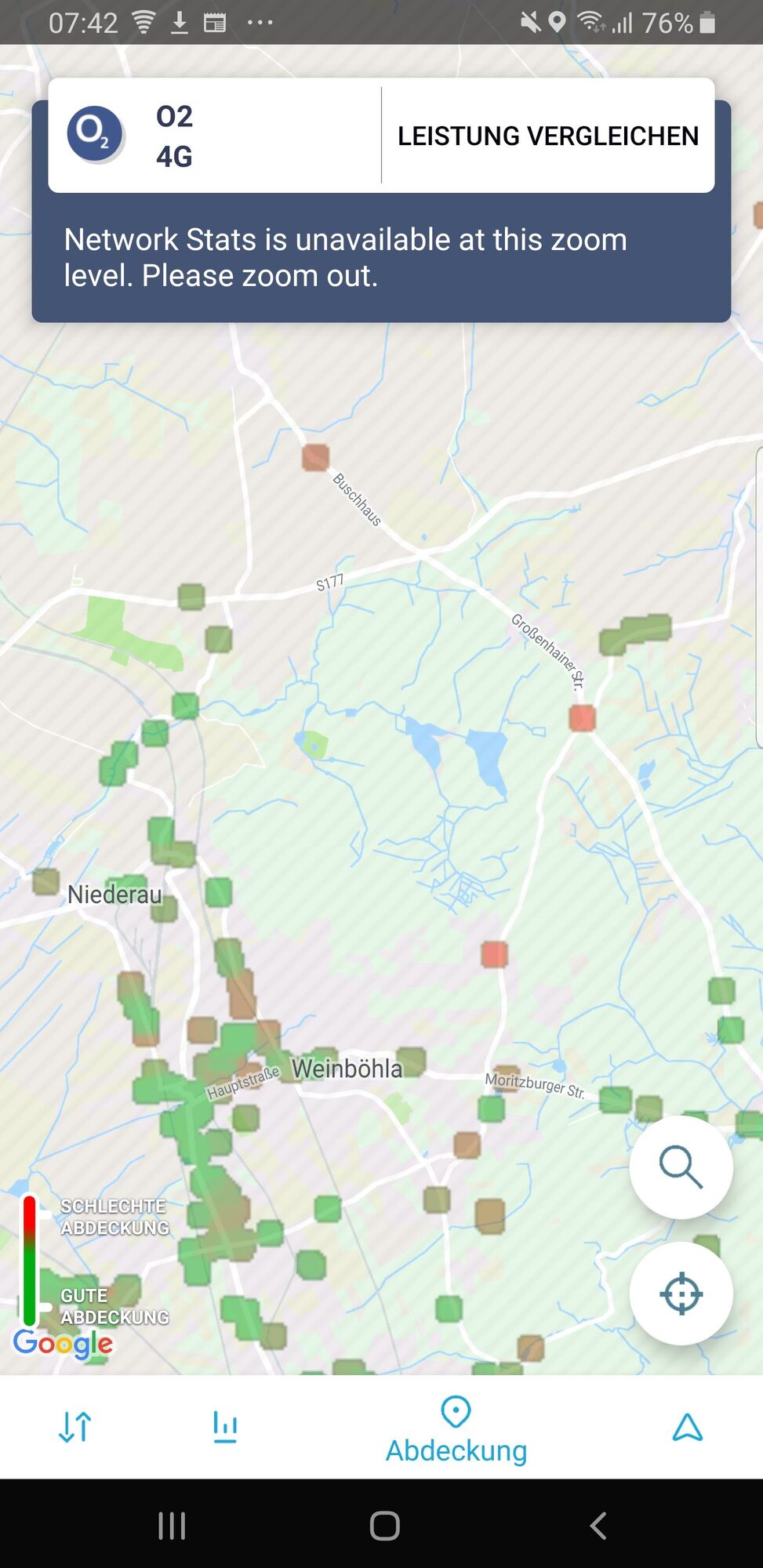The height and width of the screenshot is (1568, 763).
Task: Center map on my current location
Action: tap(681, 1294)
